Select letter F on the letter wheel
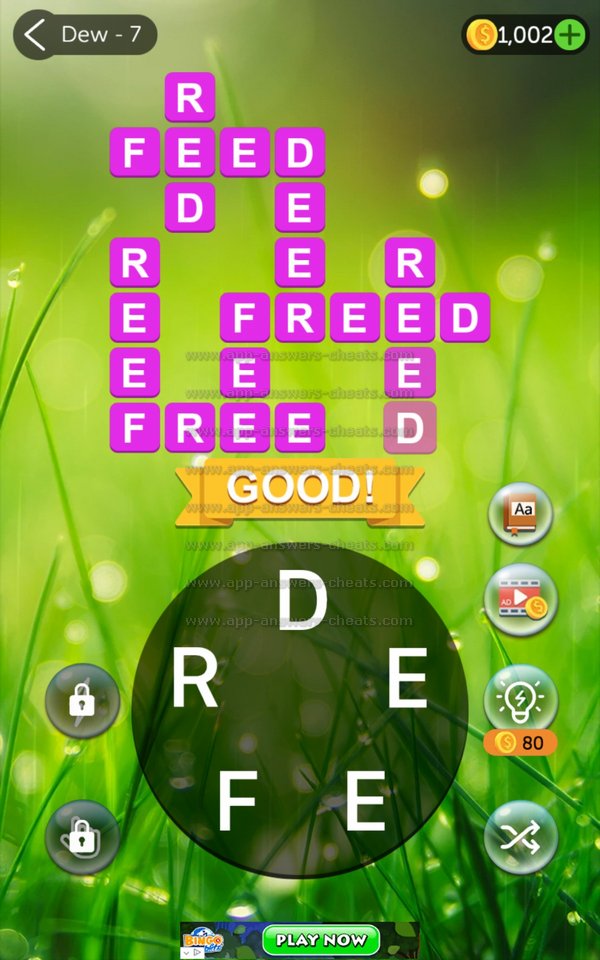Image resolution: width=600 pixels, height=960 pixels. (238, 803)
